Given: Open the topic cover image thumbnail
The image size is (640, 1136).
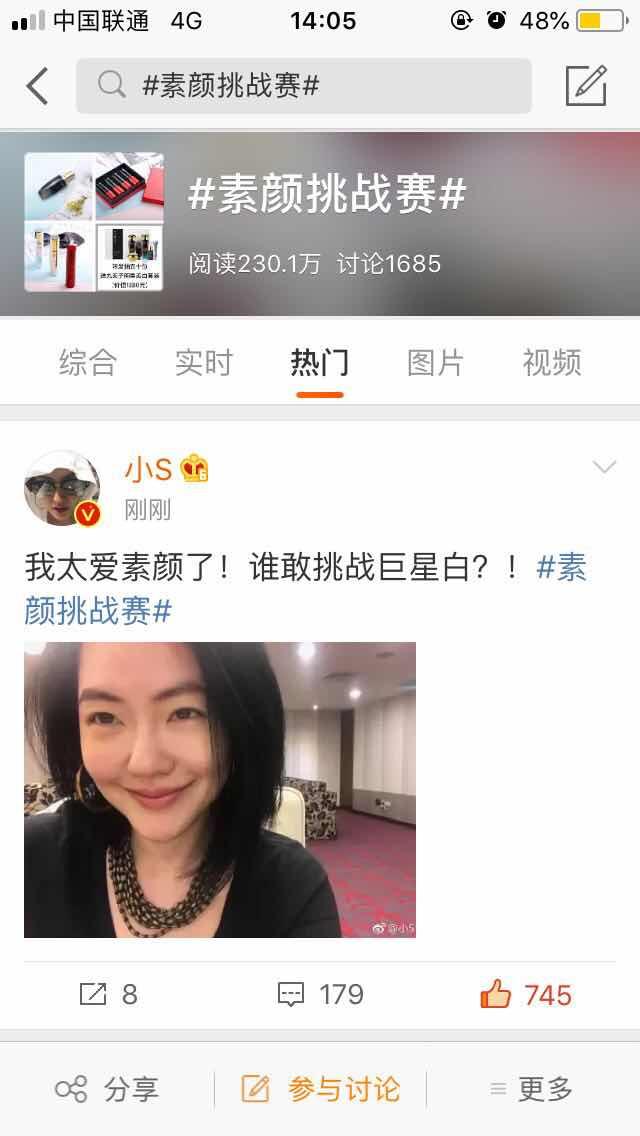Looking at the screenshot, I should 94,222.
